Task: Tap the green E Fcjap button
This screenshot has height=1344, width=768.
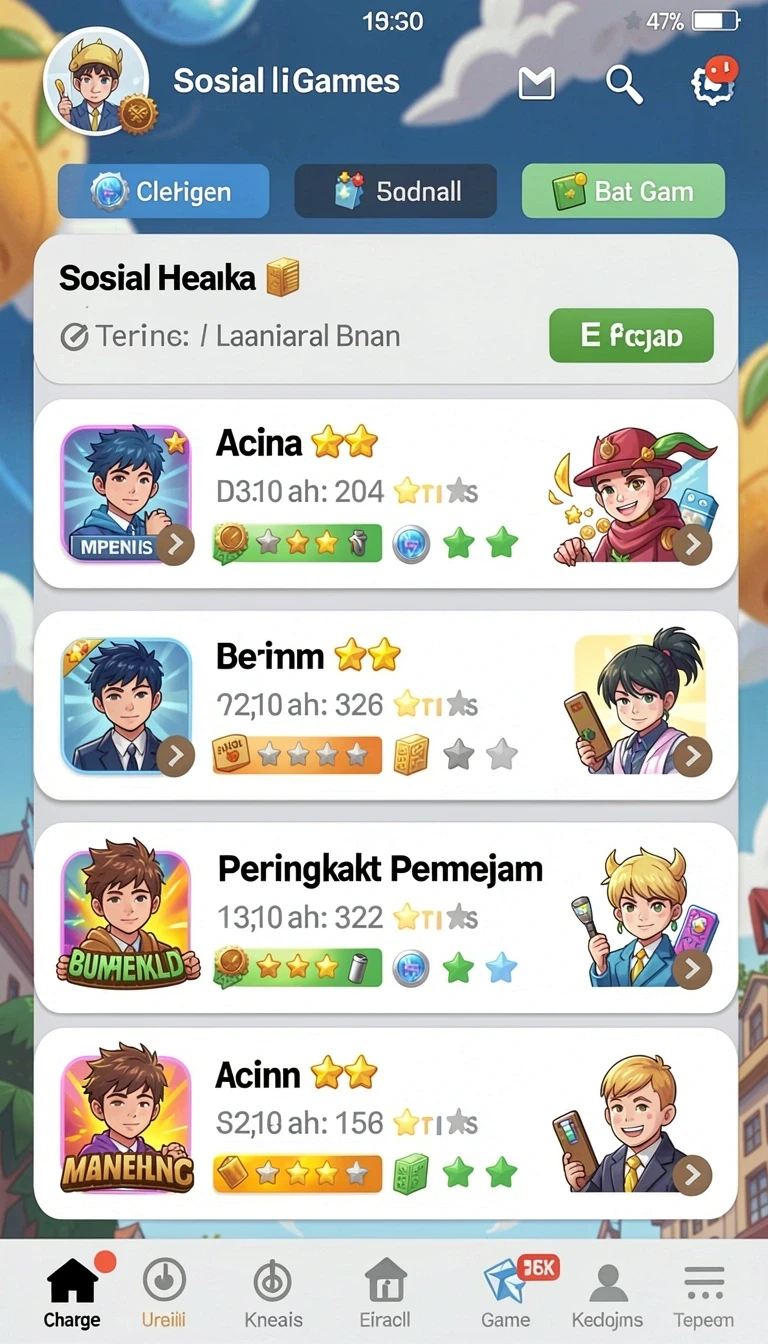Action: (x=632, y=335)
